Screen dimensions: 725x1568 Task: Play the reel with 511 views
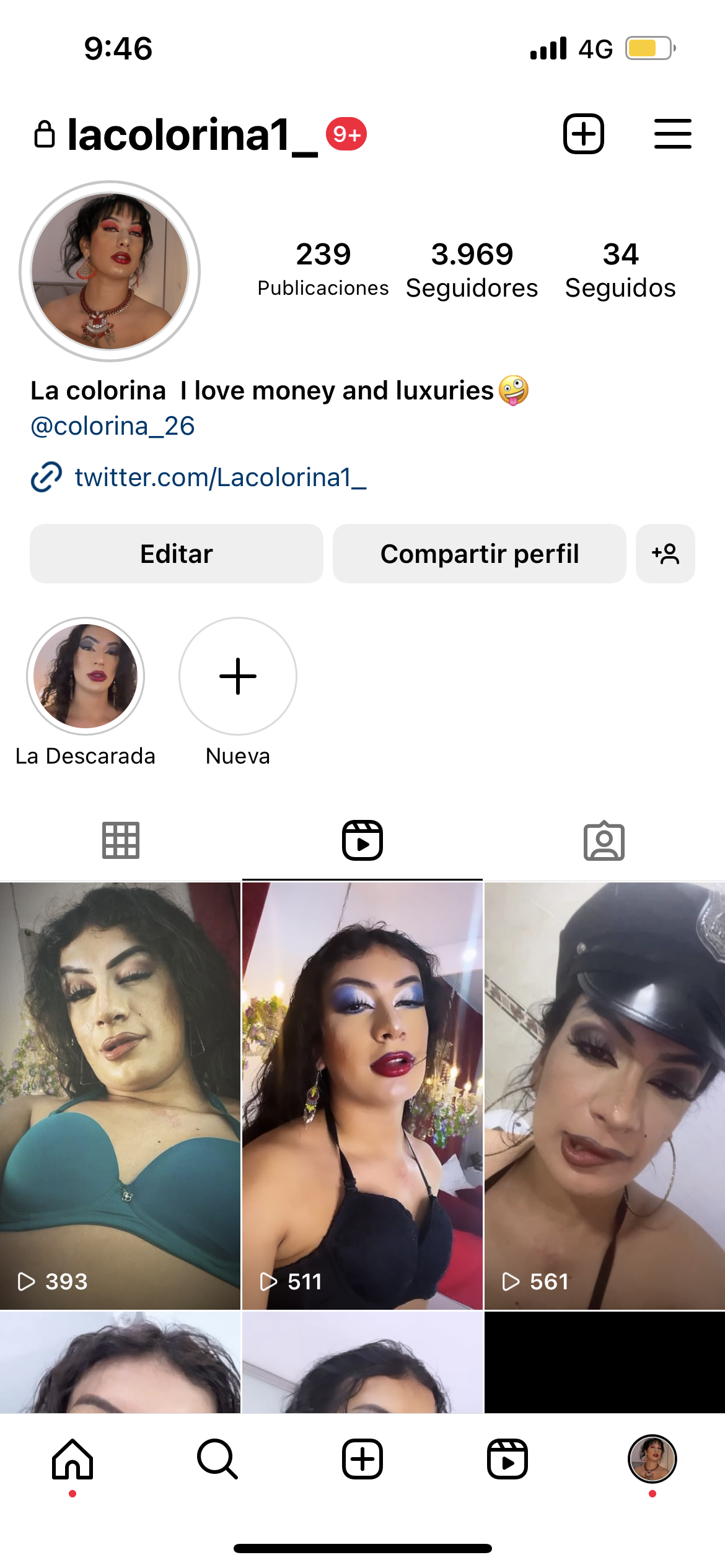[362, 1096]
